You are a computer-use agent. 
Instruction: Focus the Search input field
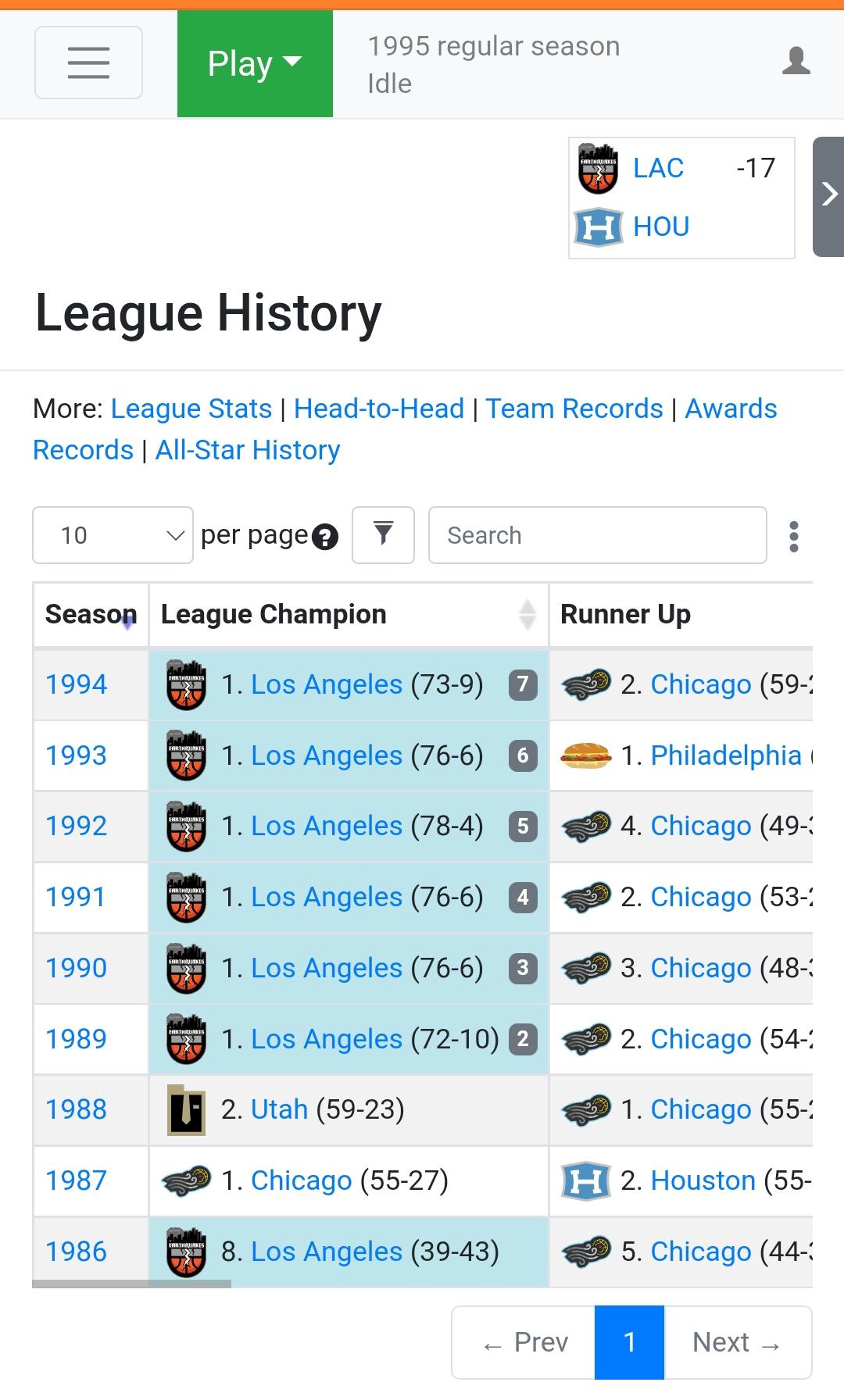[597, 535]
